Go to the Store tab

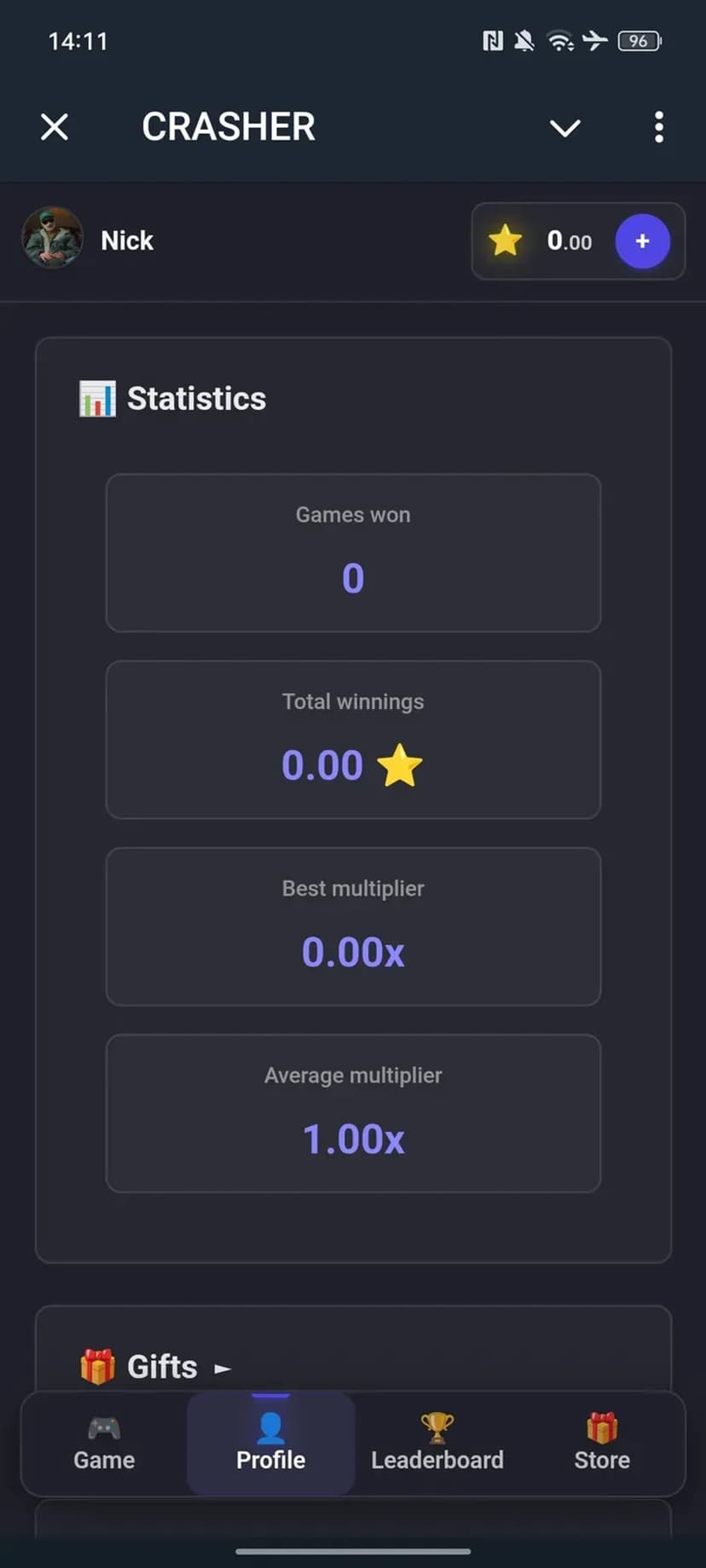(x=601, y=1444)
